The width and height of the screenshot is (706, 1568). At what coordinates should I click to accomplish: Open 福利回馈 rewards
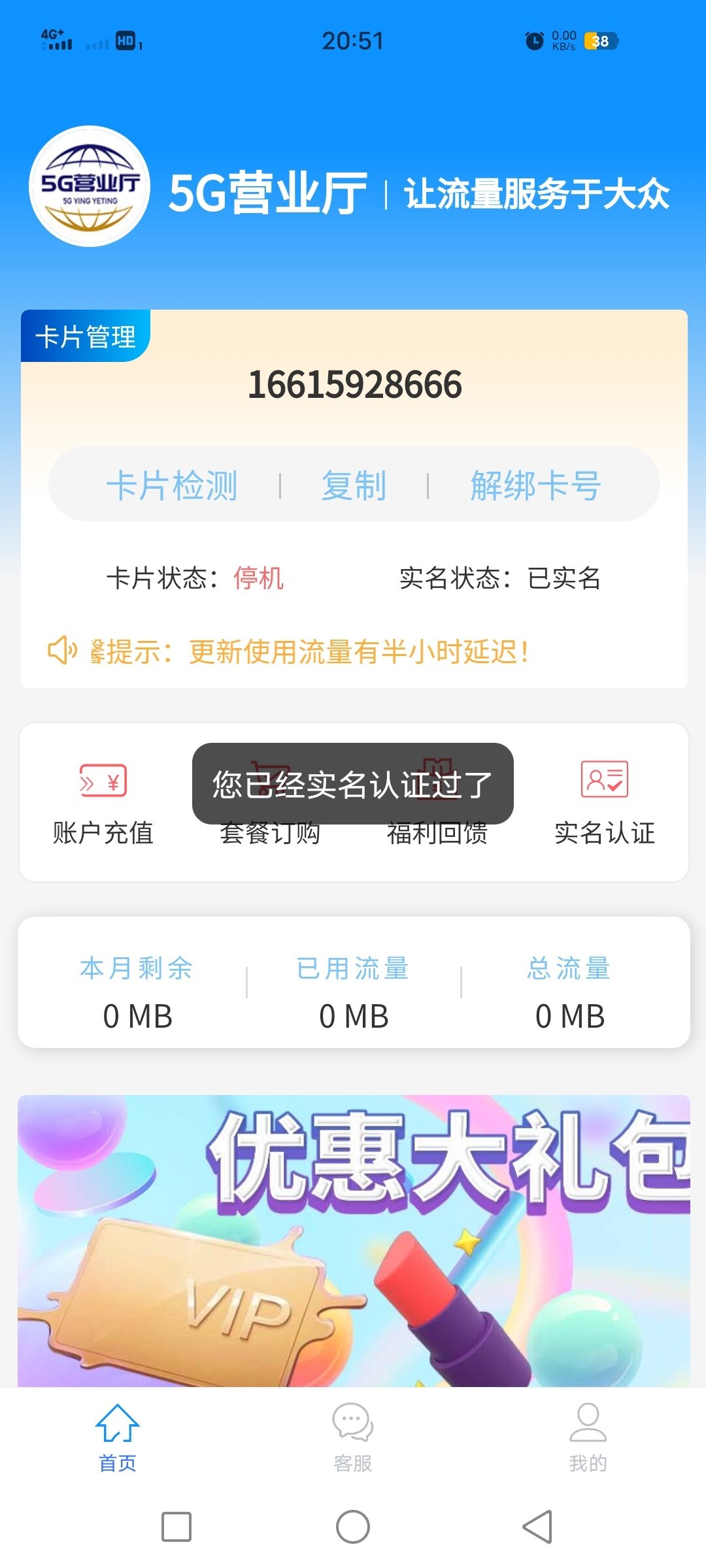437,833
